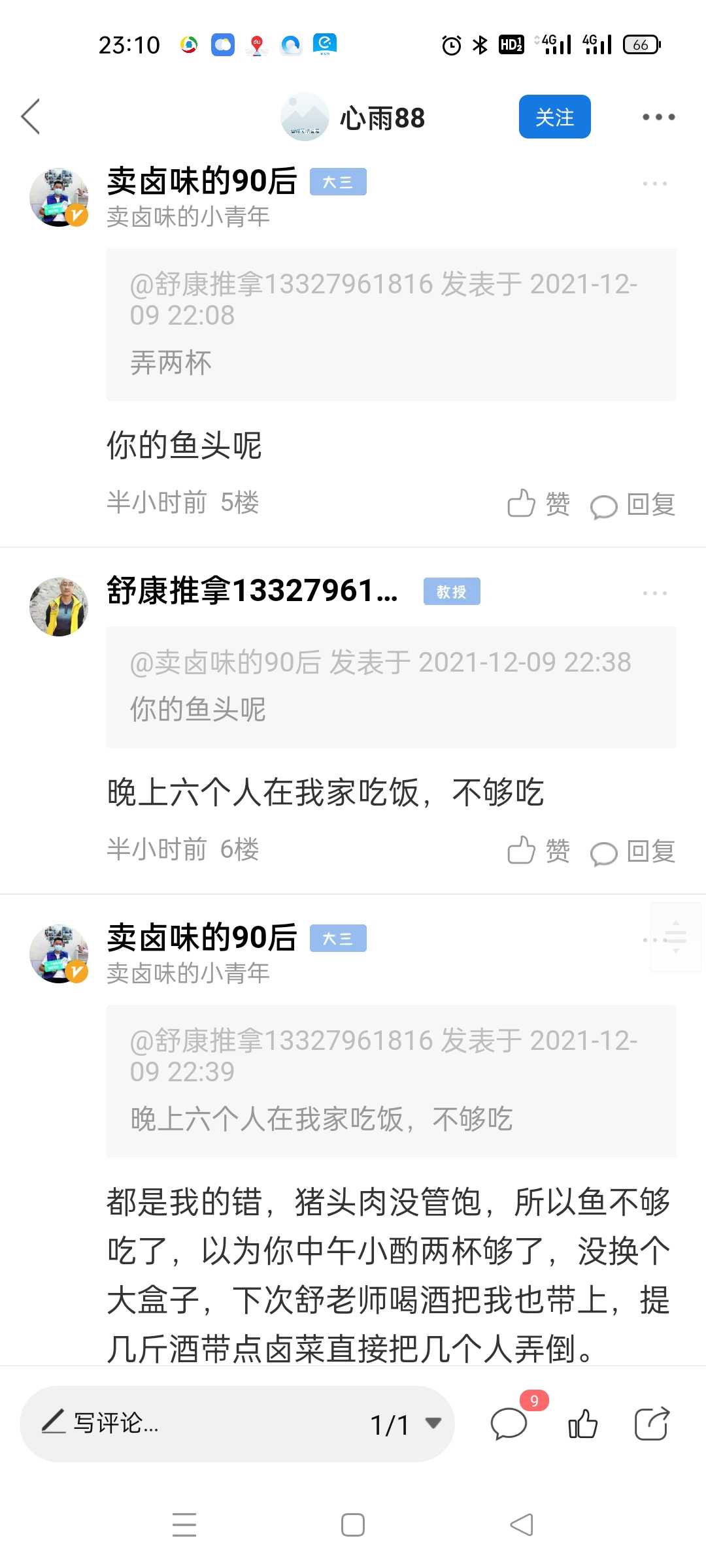Screen dimensions: 706x1568
Task: Share this post via the share icon
Action: 652,1424
